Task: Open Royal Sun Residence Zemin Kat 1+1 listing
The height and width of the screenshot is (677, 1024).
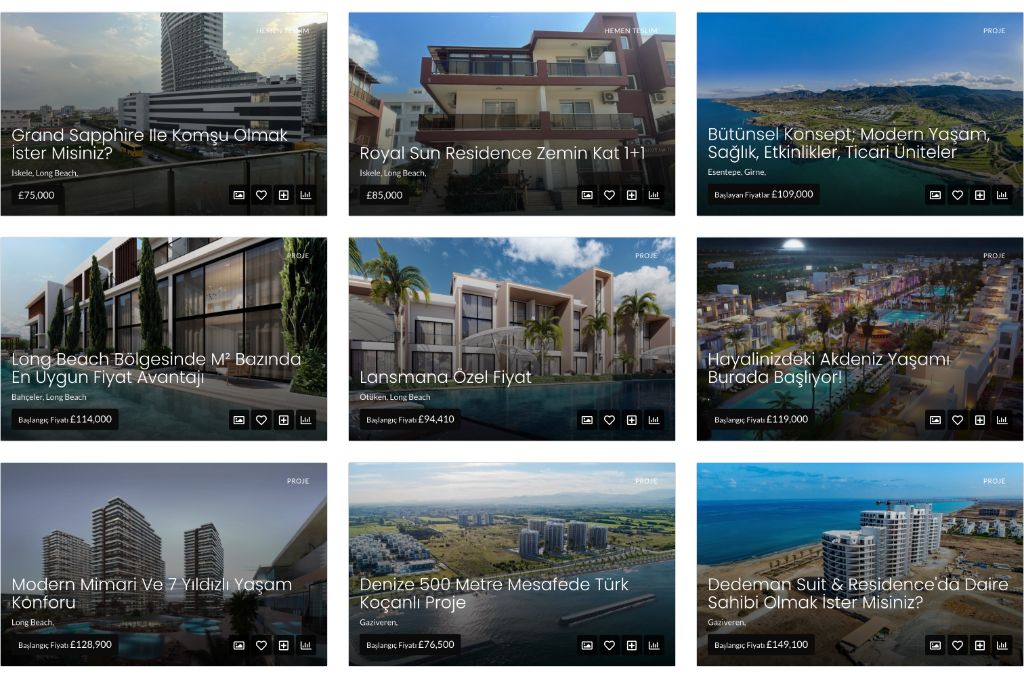Action: (503, 153)
